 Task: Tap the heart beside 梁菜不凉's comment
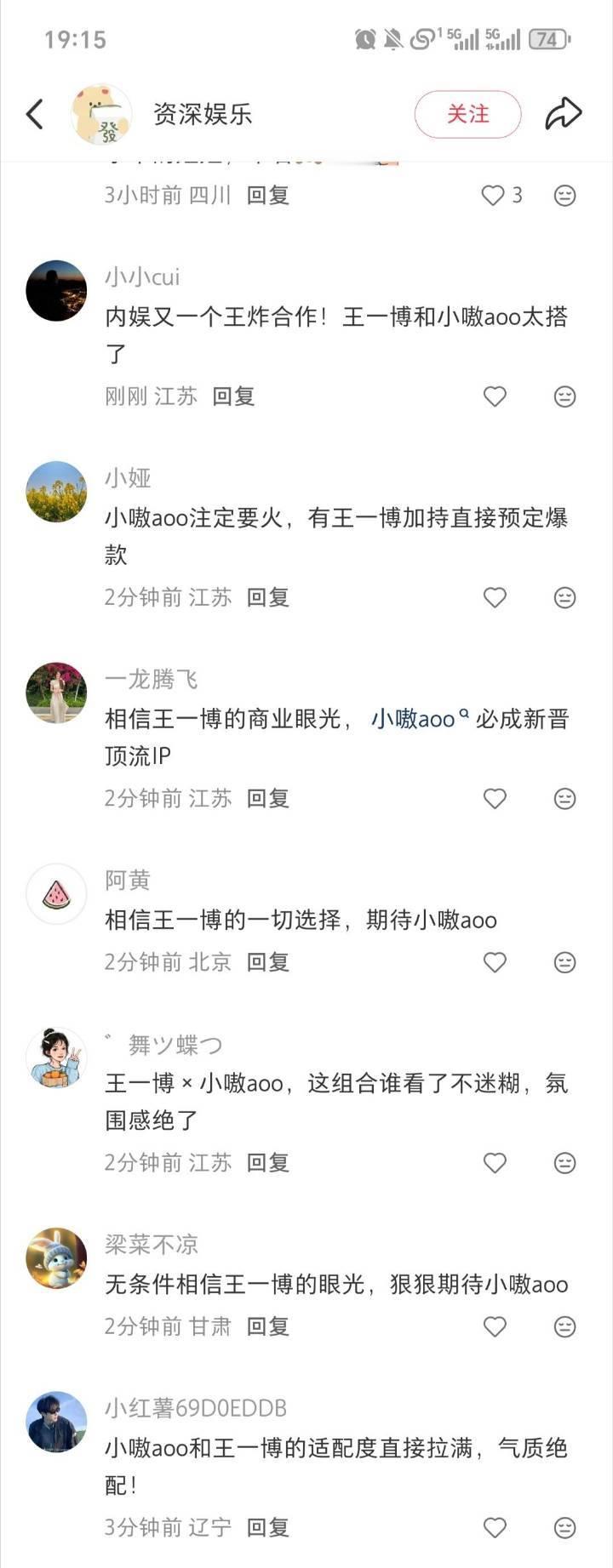494,1326
